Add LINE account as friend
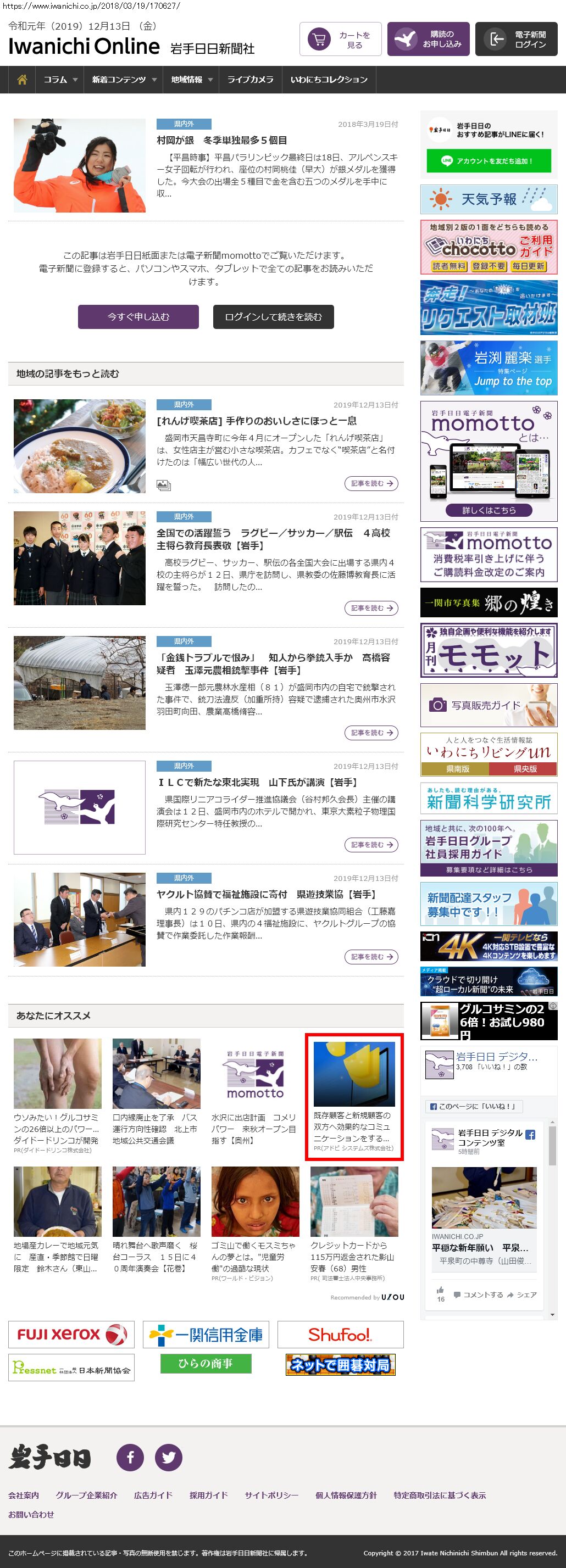 click(x=488, y=161)
